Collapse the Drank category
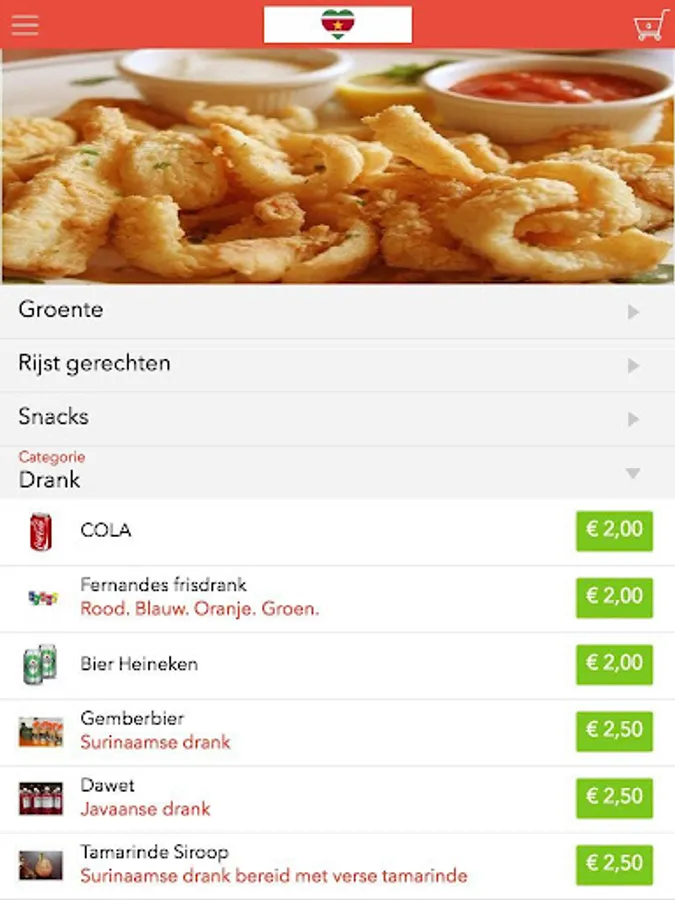The height and width of the screenshot is (900, 675). click(x=337, y=472)
